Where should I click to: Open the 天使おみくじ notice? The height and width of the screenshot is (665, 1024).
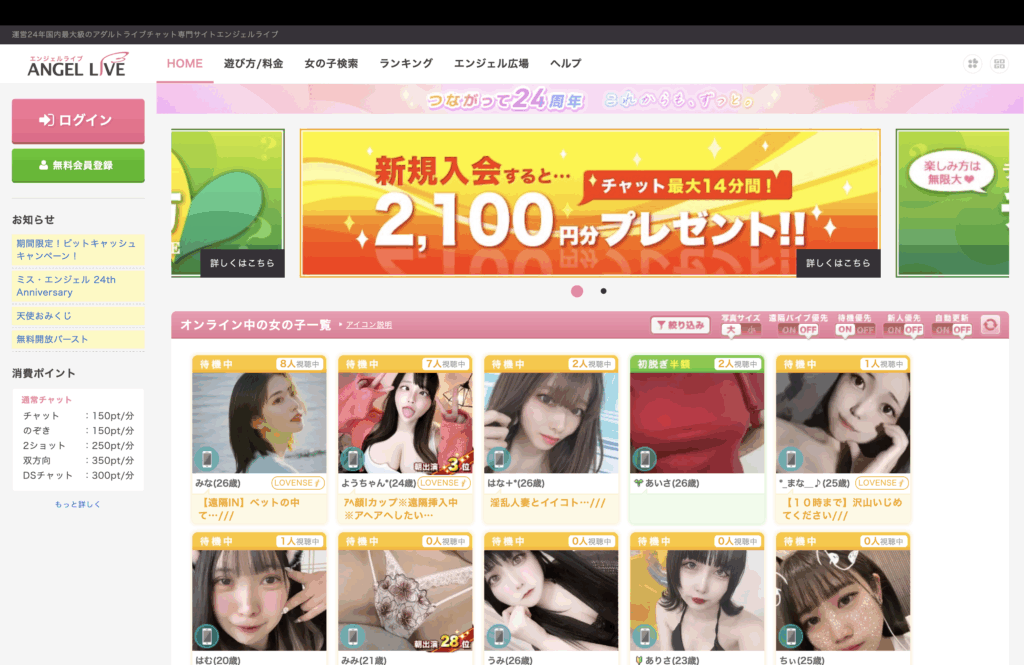click(x=44, y=316)
